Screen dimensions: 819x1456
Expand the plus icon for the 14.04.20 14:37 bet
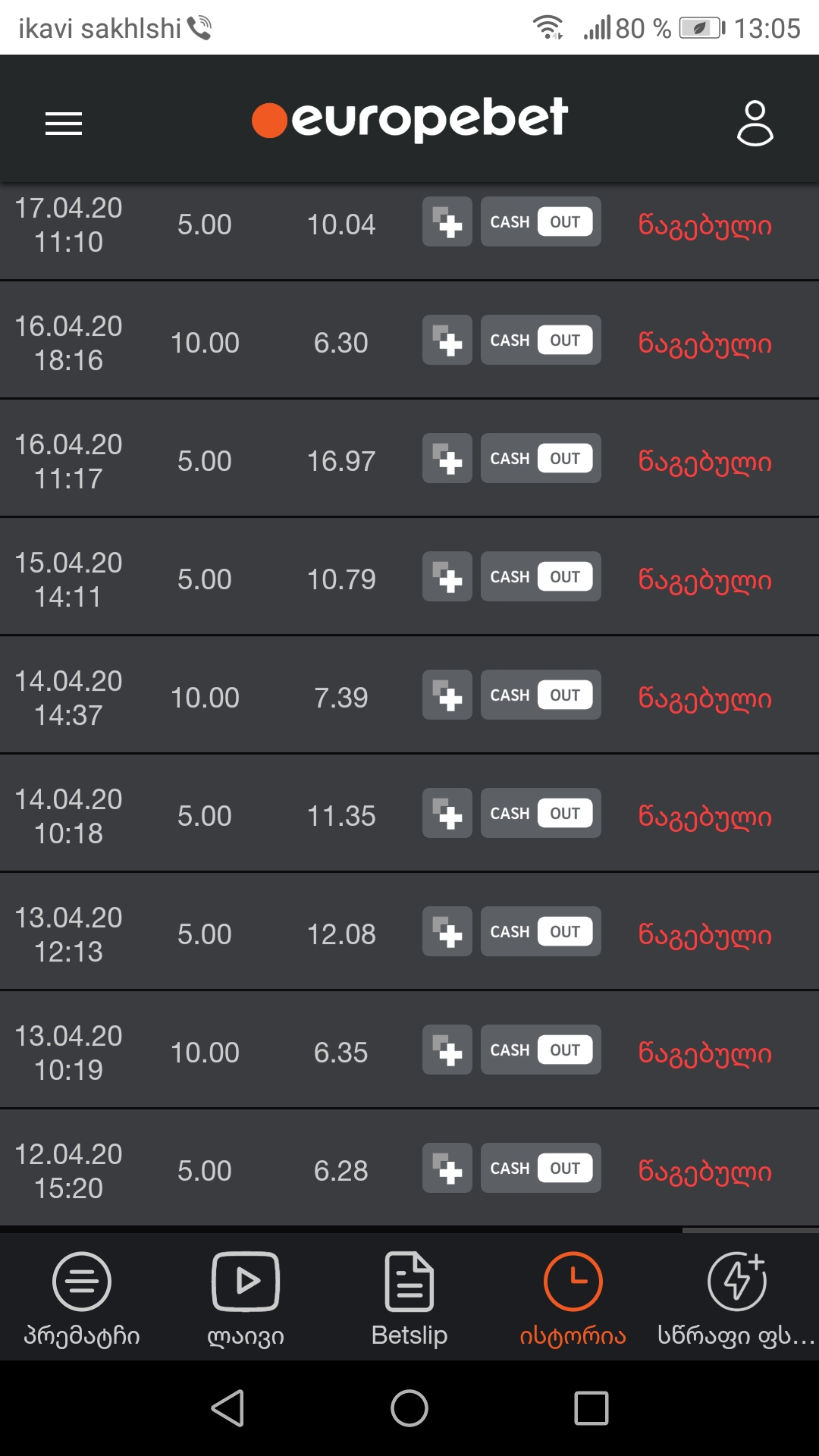[x=447, y=695]
